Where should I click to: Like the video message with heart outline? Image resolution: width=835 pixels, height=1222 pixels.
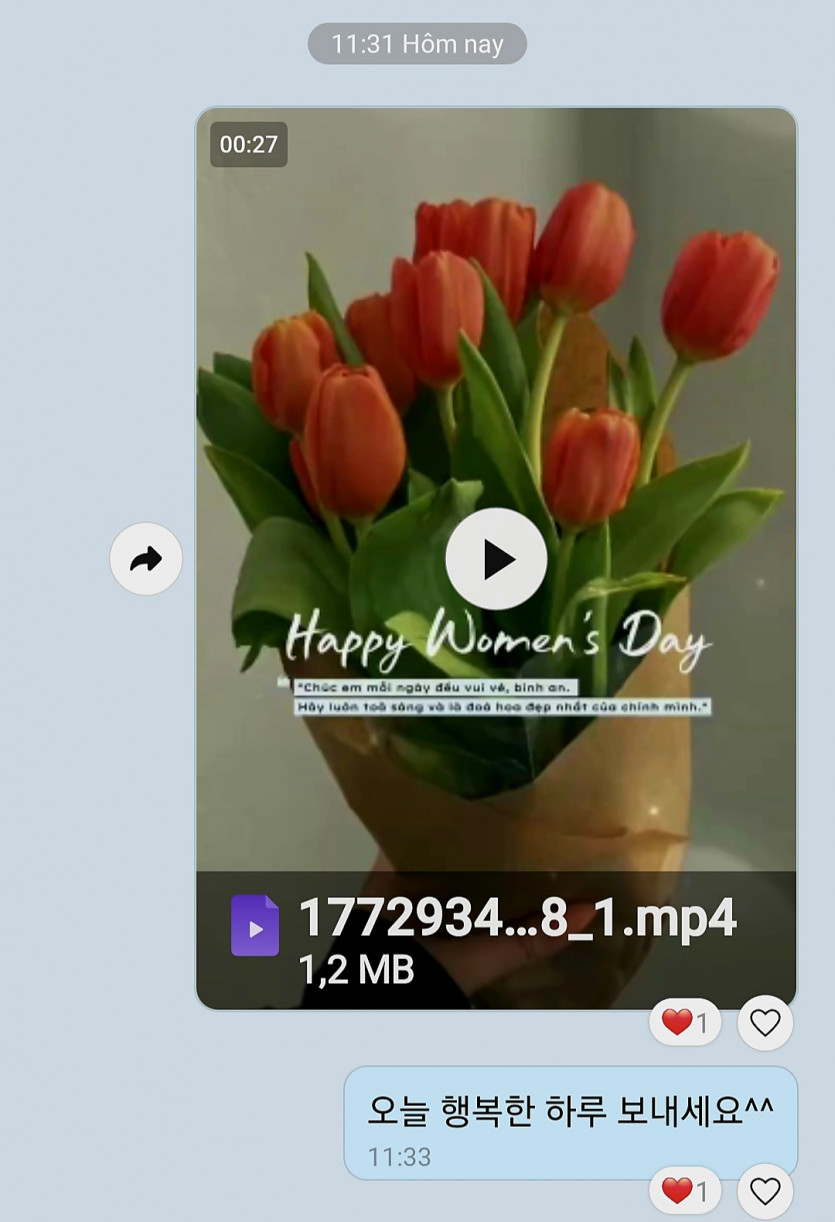[765, 1022]
